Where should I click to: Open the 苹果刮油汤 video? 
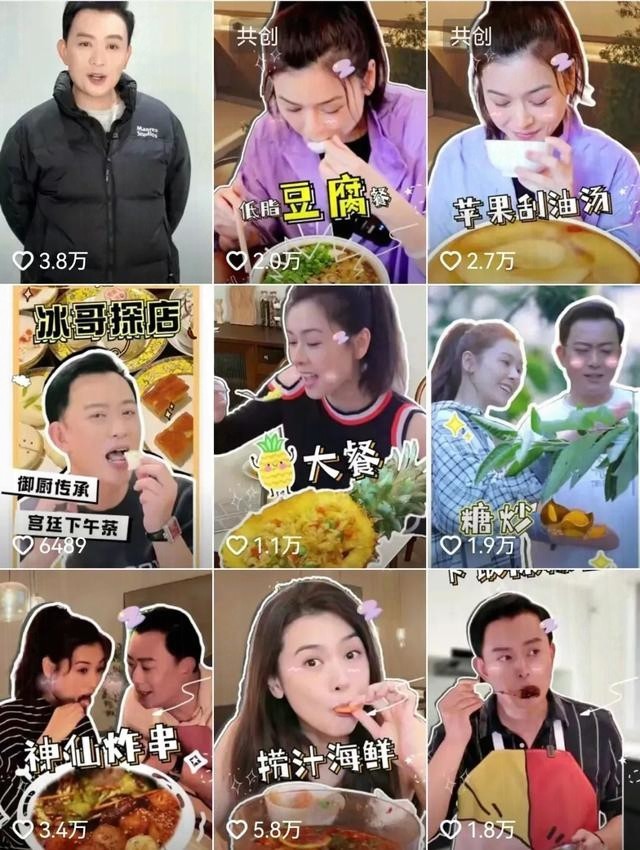point(533,142)
